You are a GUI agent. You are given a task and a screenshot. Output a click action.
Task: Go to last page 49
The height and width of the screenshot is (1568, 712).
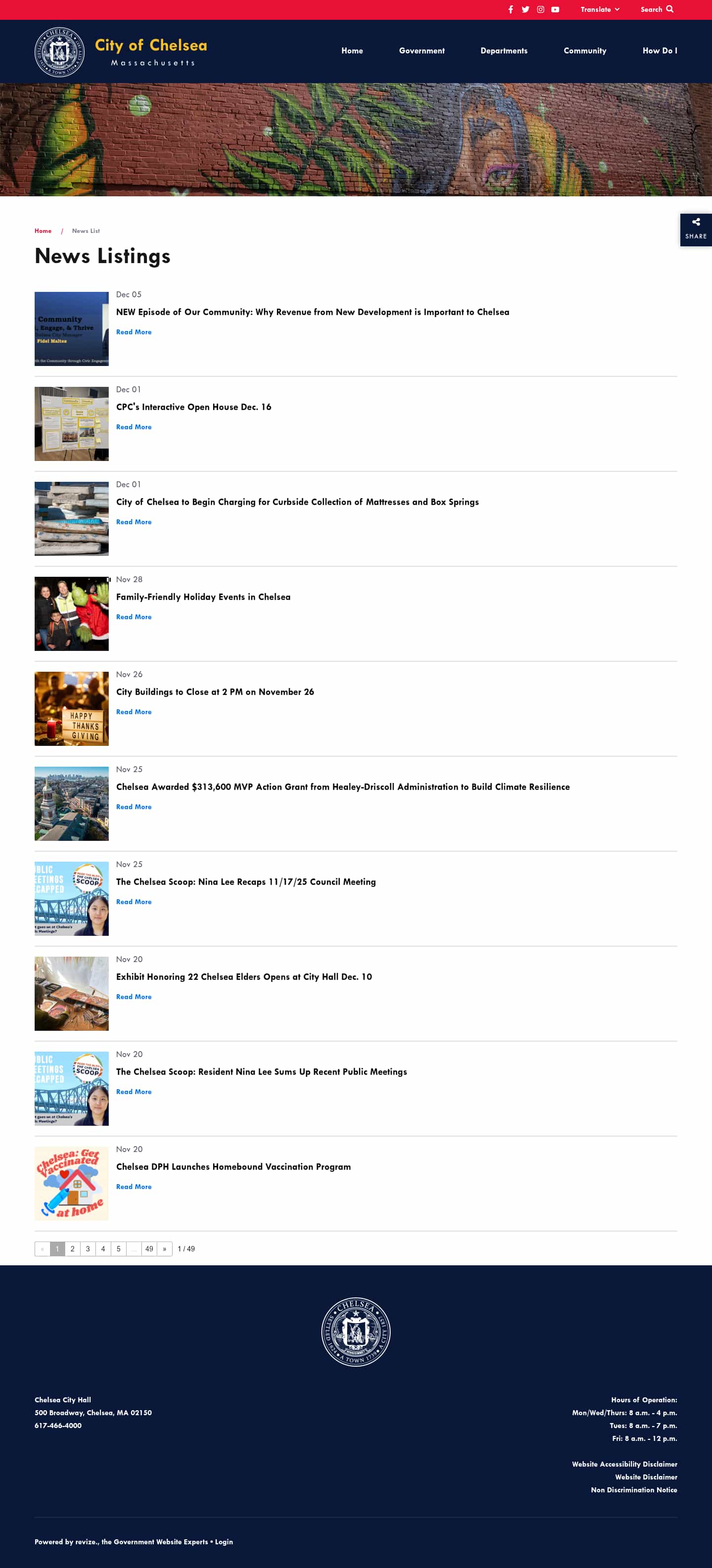[x=149, y=1249]
